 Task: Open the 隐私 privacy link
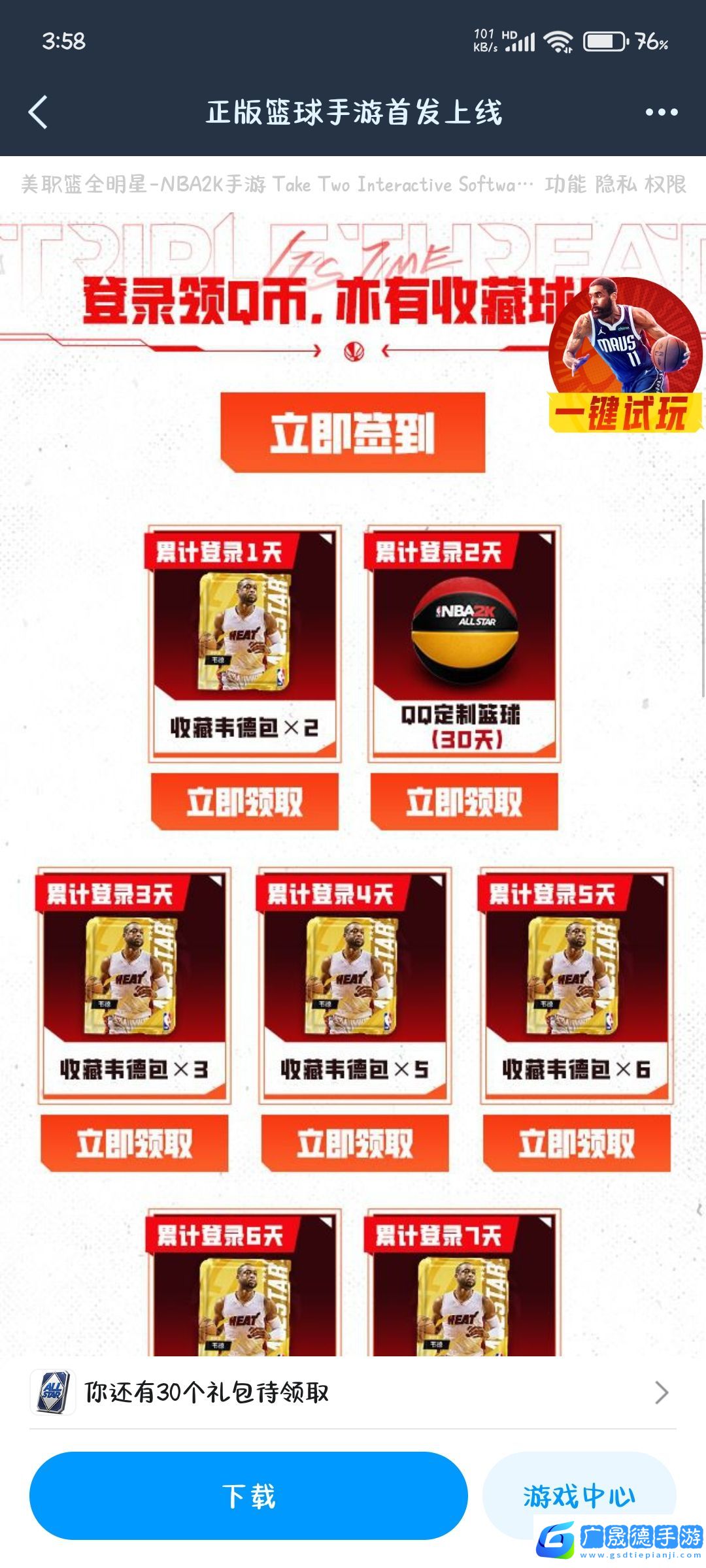(616, 185)
